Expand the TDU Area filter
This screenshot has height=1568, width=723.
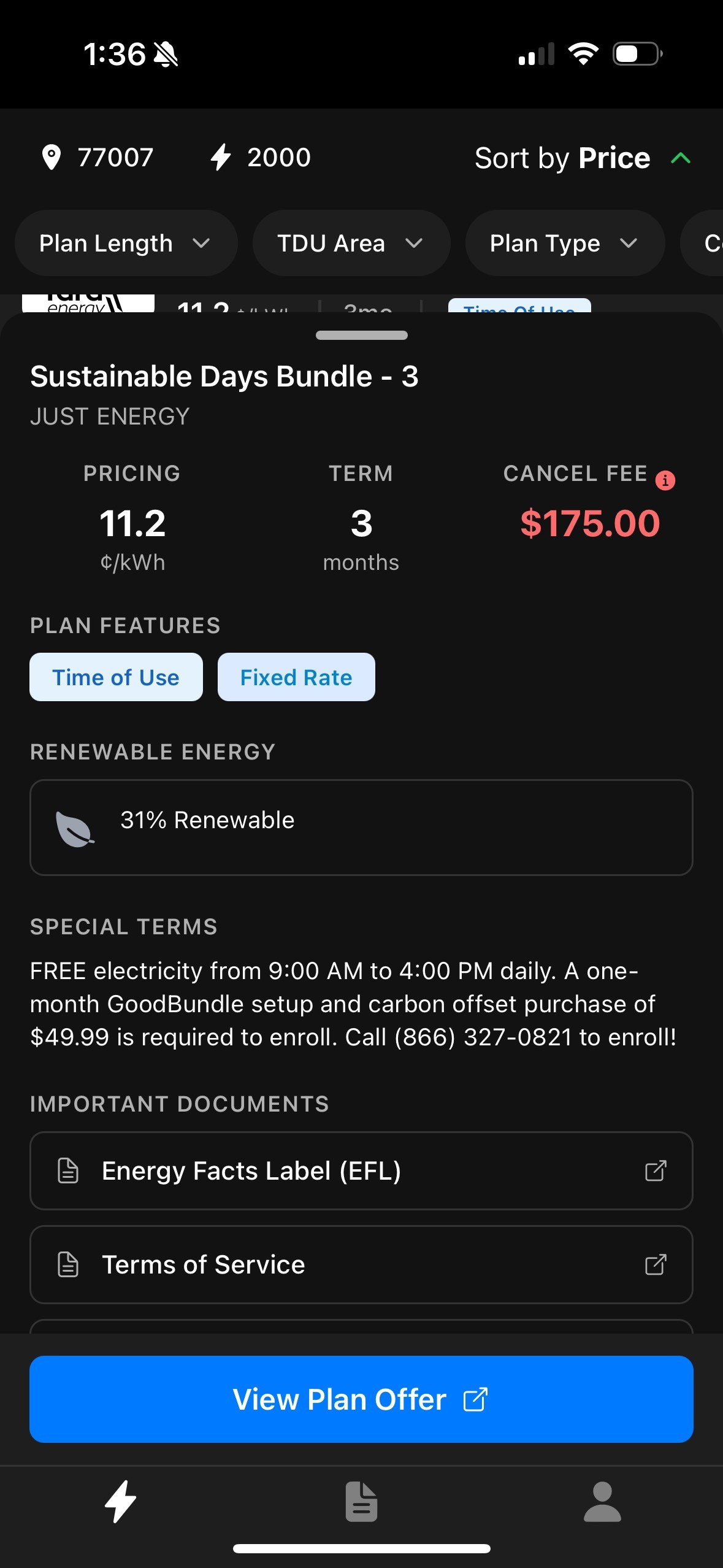tap(351, 244)
